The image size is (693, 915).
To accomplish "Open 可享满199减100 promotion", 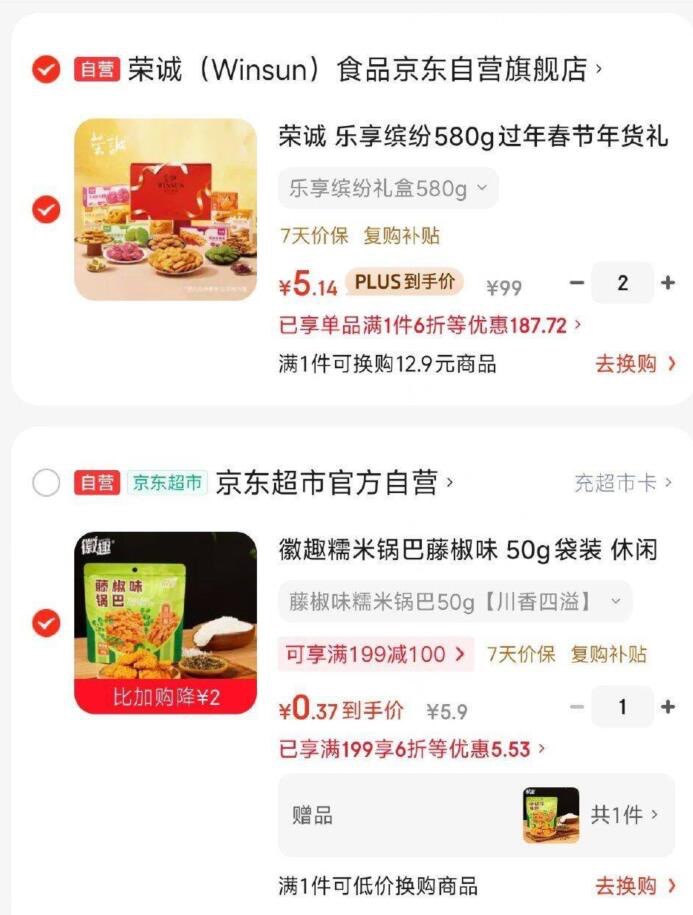I will pos(375,655).
